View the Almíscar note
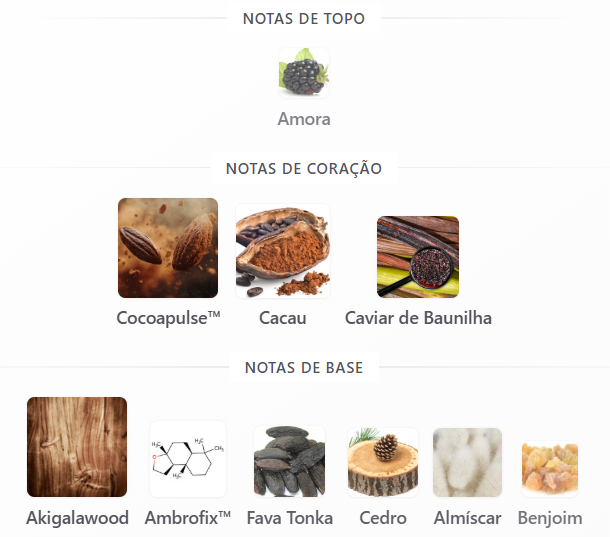The height and width of the screenshot is (537, 610). coord(467,462)
